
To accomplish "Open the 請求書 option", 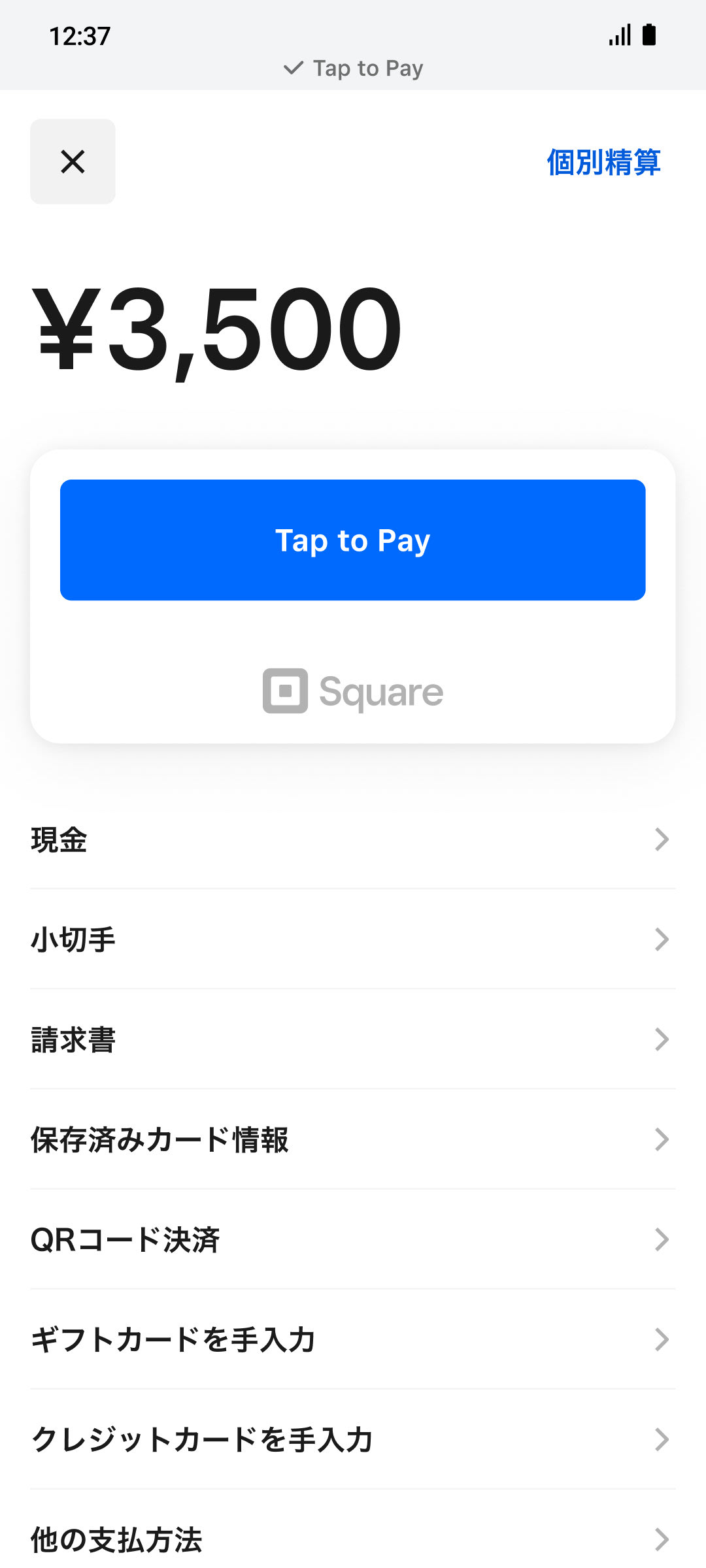I will pyautogui.click(x=352, y=1039).
